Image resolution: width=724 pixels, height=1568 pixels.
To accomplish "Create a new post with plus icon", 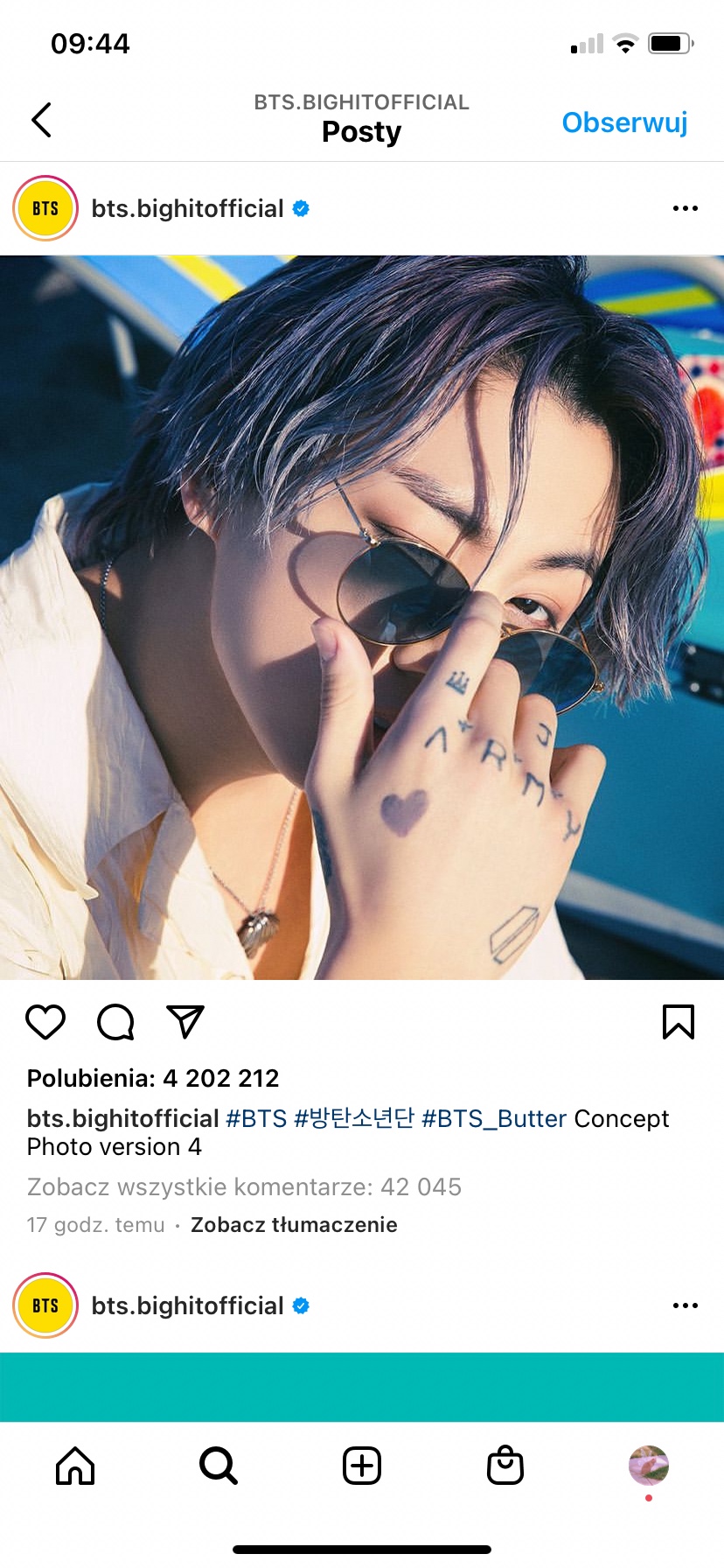I will (362, 1465).
